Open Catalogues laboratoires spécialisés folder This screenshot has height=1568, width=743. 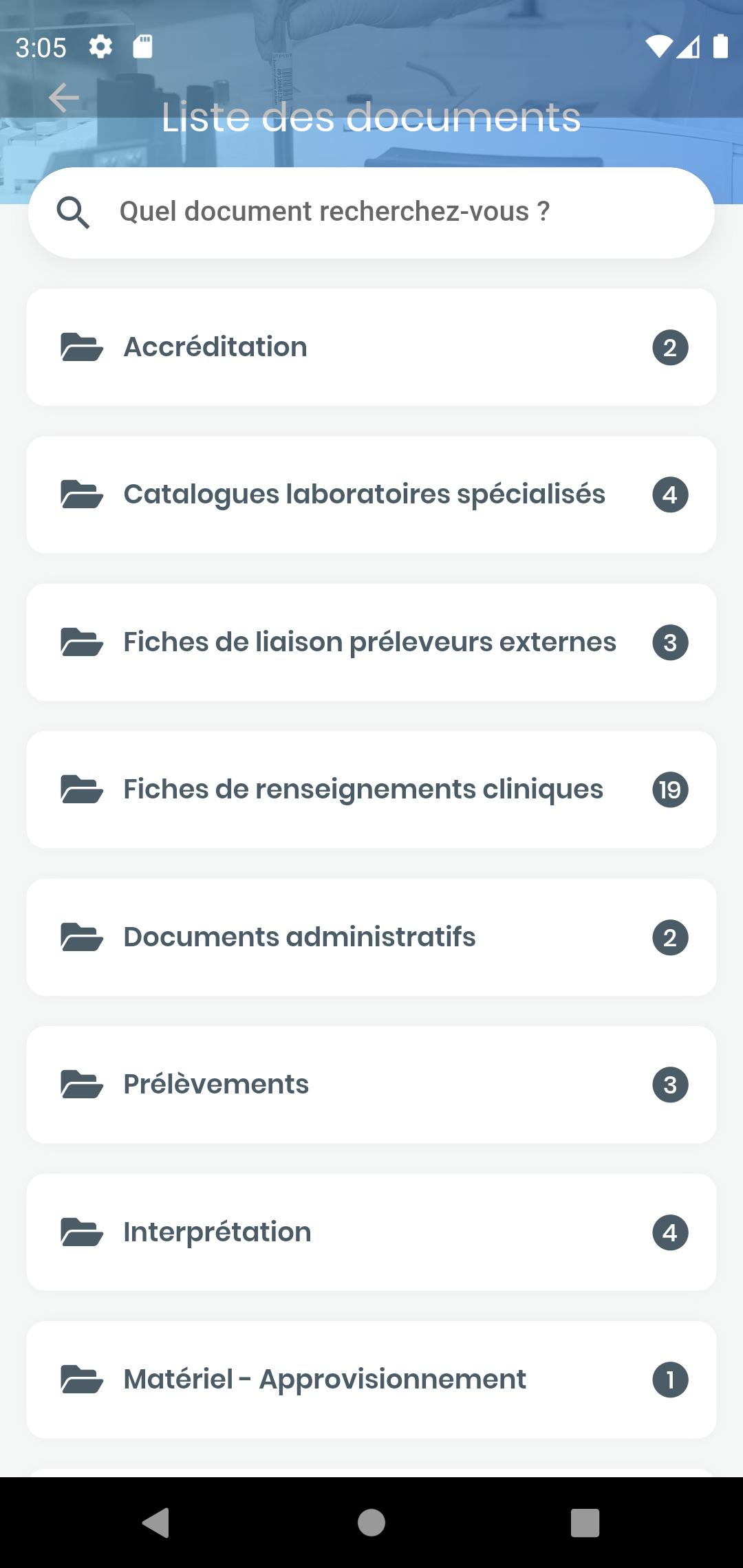[371, 494]
